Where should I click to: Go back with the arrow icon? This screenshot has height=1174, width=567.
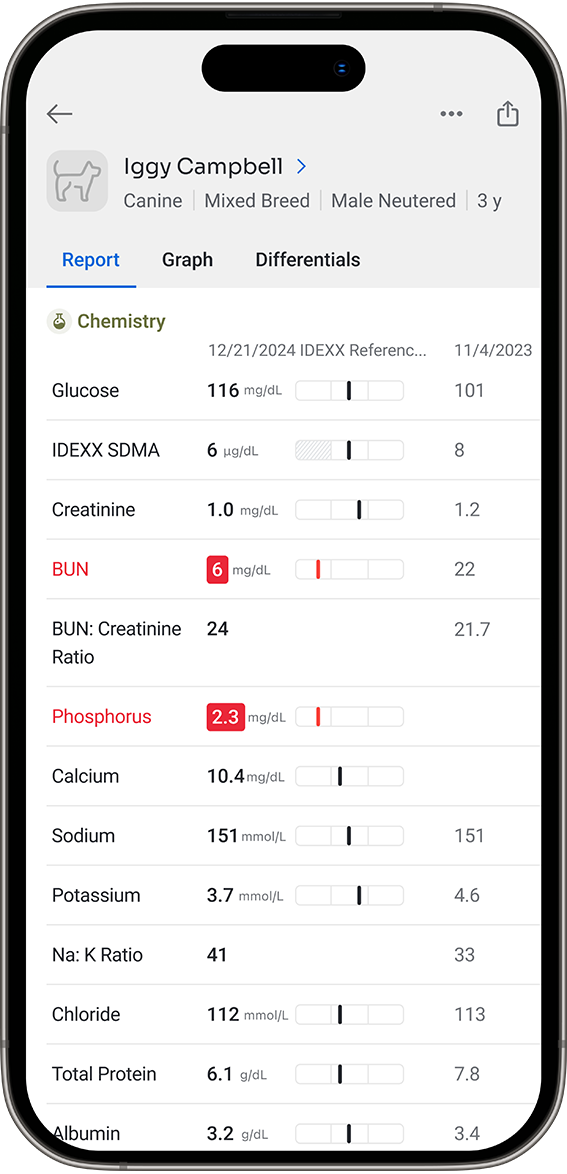point(59,114)
